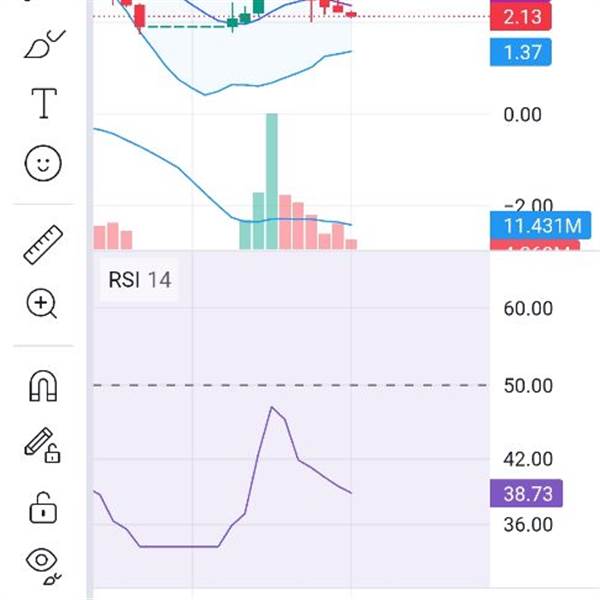Tap the zoom in magnifier

(x=43, y=303)
